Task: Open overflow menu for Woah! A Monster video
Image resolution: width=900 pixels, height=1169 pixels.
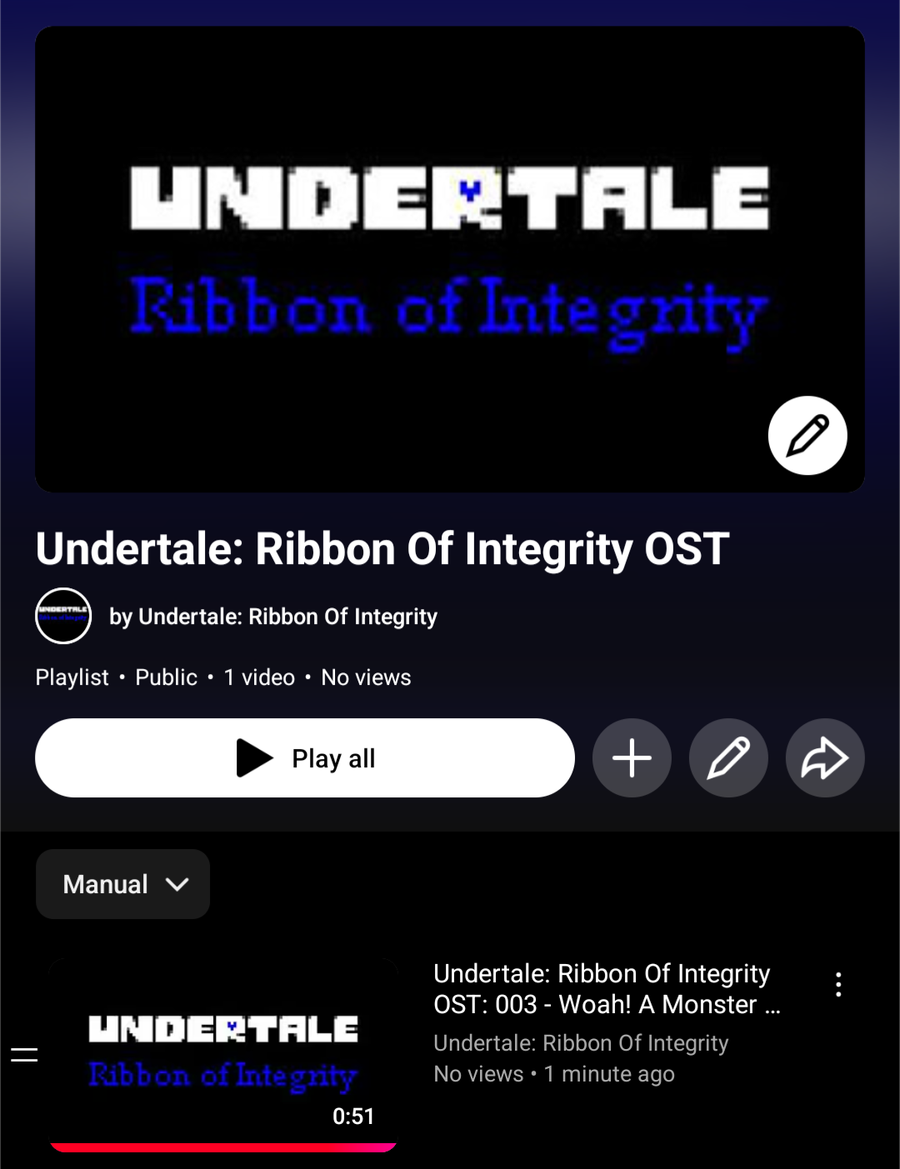Action: (838, 985)
